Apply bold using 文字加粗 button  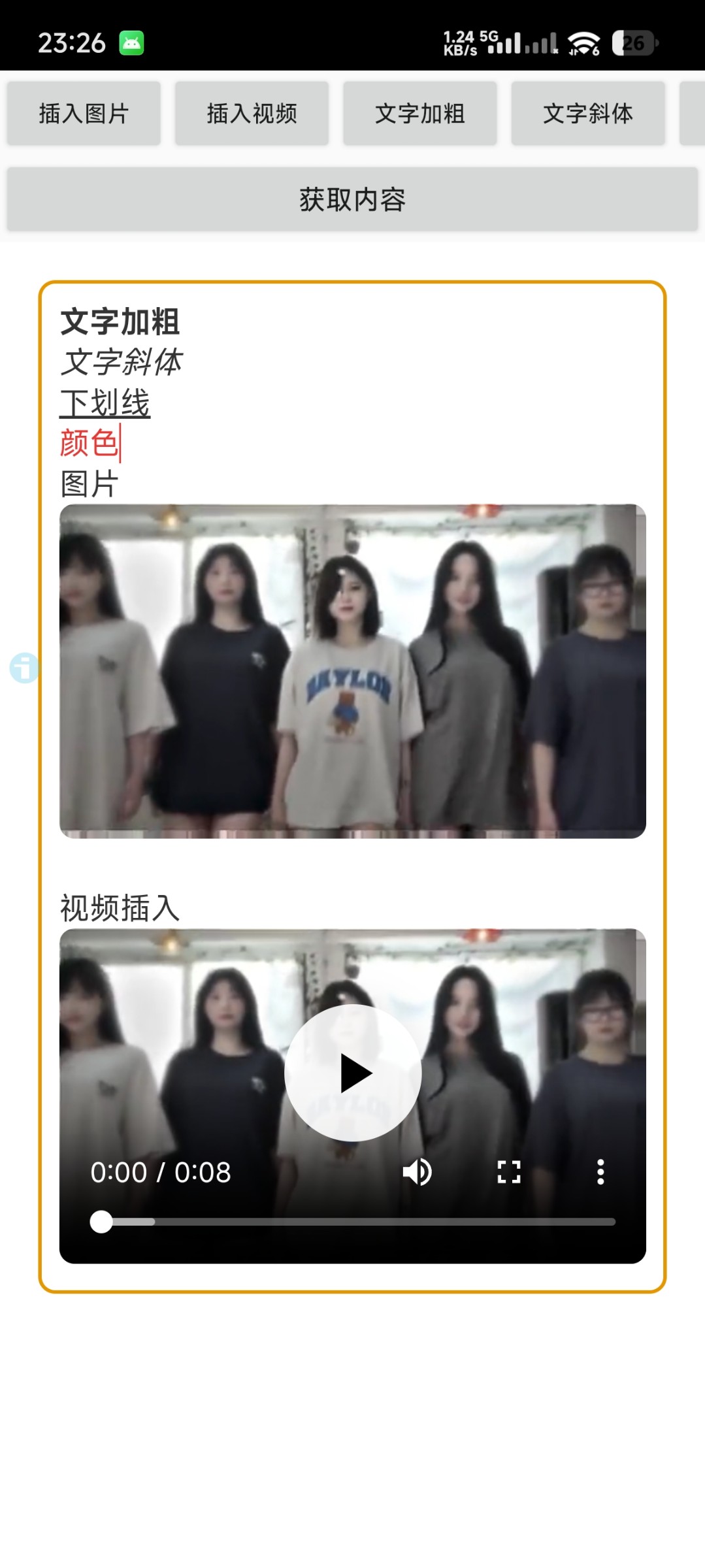point(419,113)
